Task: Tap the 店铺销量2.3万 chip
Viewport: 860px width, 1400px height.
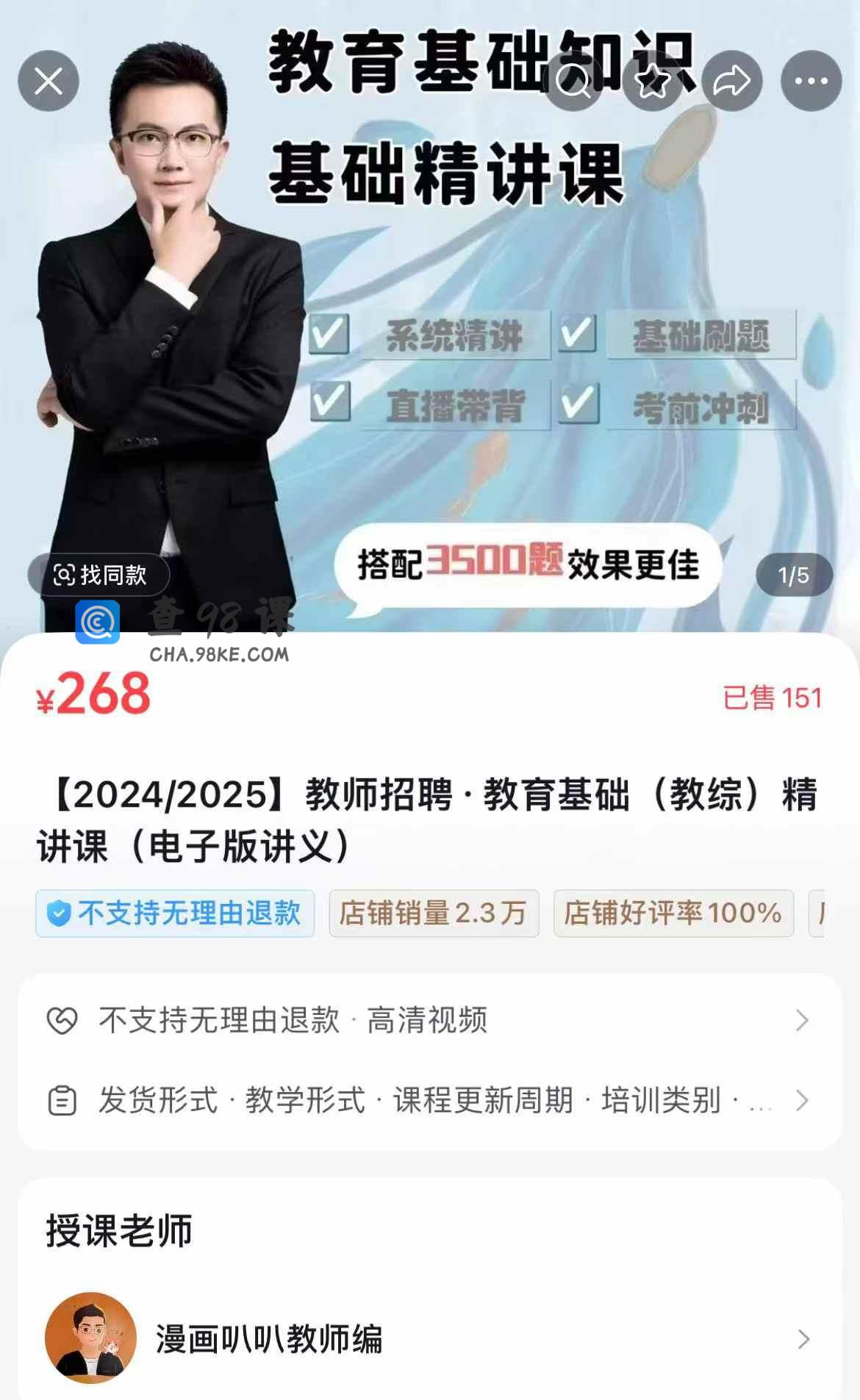Action: tap(434, 913)
